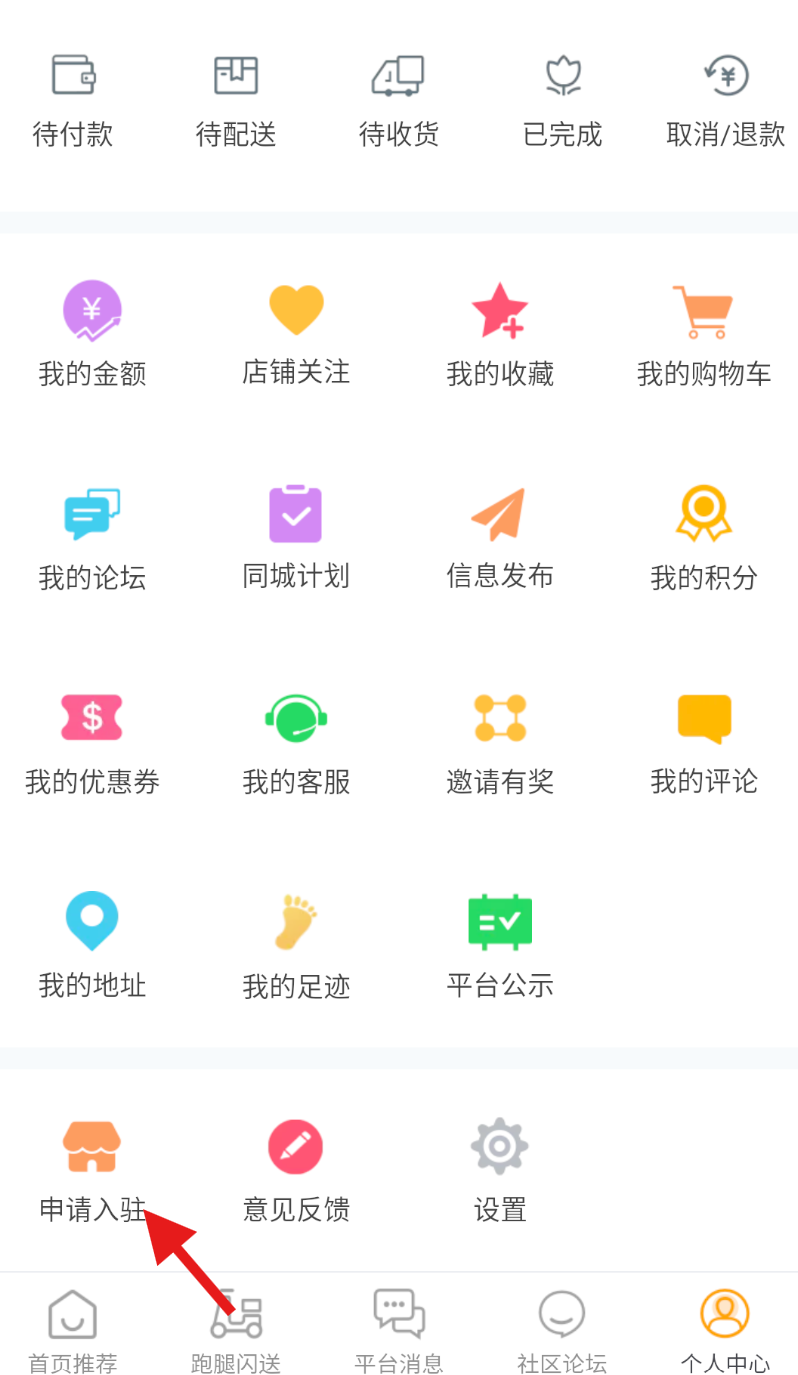The height and width of the screenshot is (1375, 798).
Task: Switch to 平台消息 messages tab
Action: pos(399,1330)
